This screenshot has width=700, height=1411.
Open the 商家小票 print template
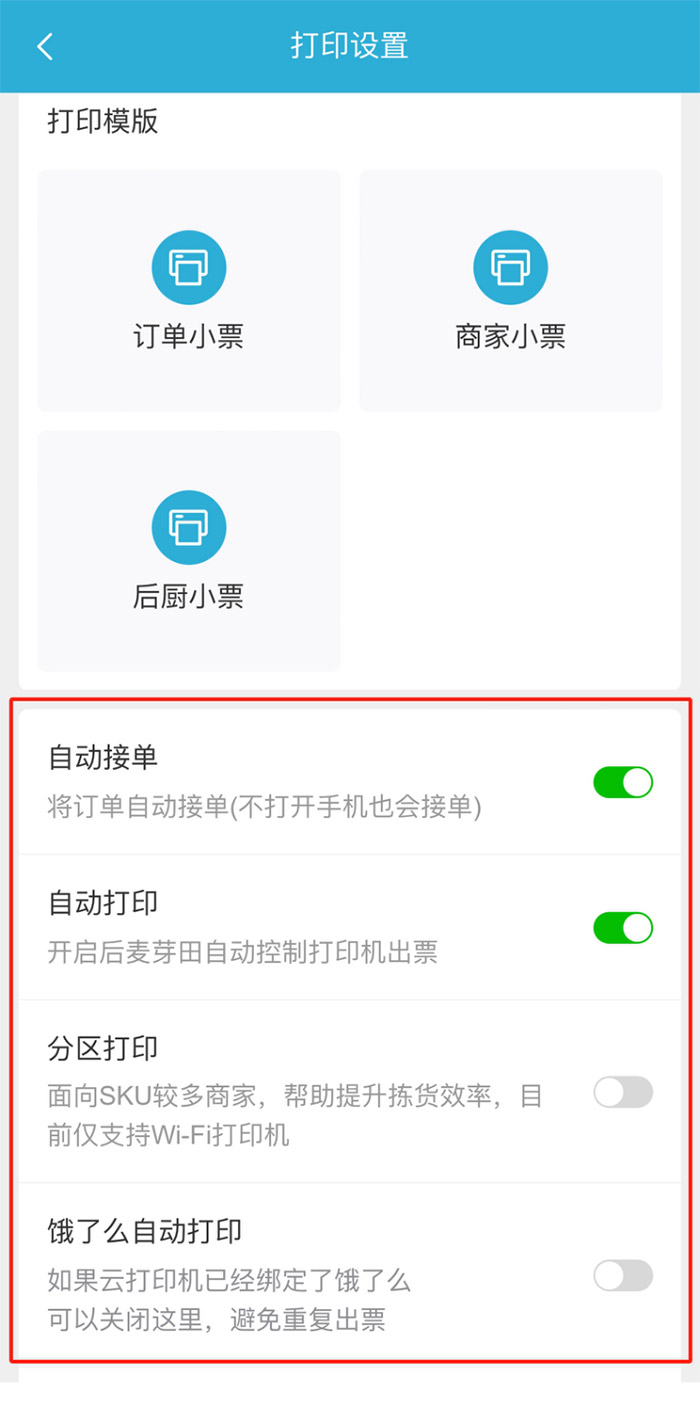[x=511, y=290]
